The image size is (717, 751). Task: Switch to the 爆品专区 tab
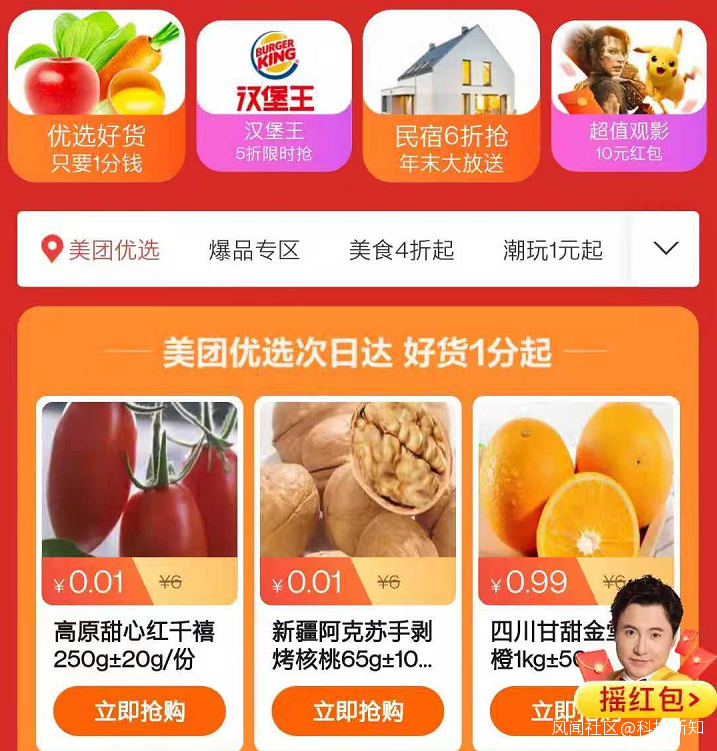tap(254, 250)
